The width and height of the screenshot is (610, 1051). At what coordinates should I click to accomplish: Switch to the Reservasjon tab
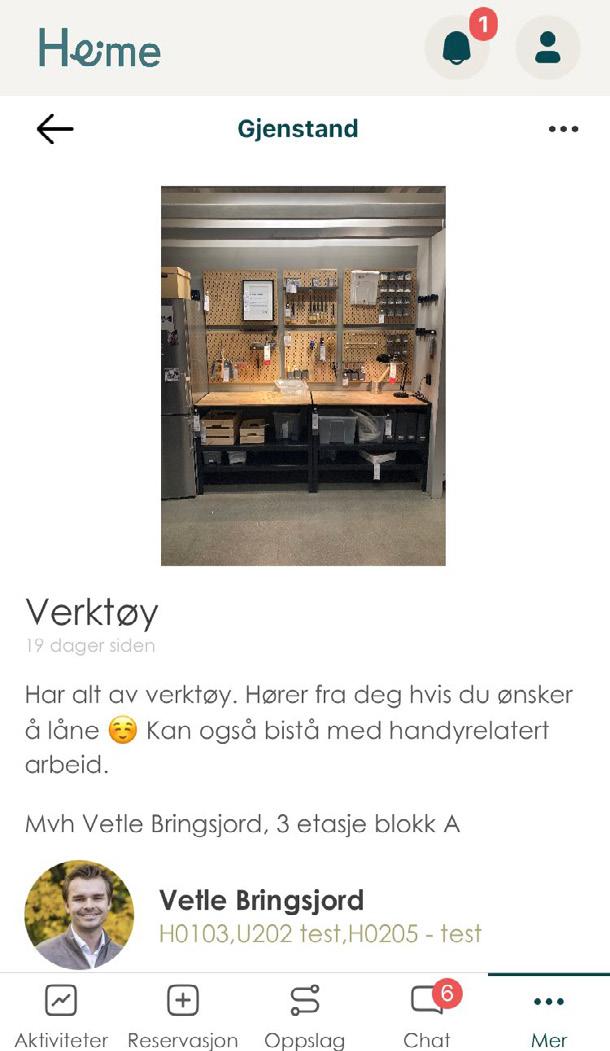(183, 1013)
